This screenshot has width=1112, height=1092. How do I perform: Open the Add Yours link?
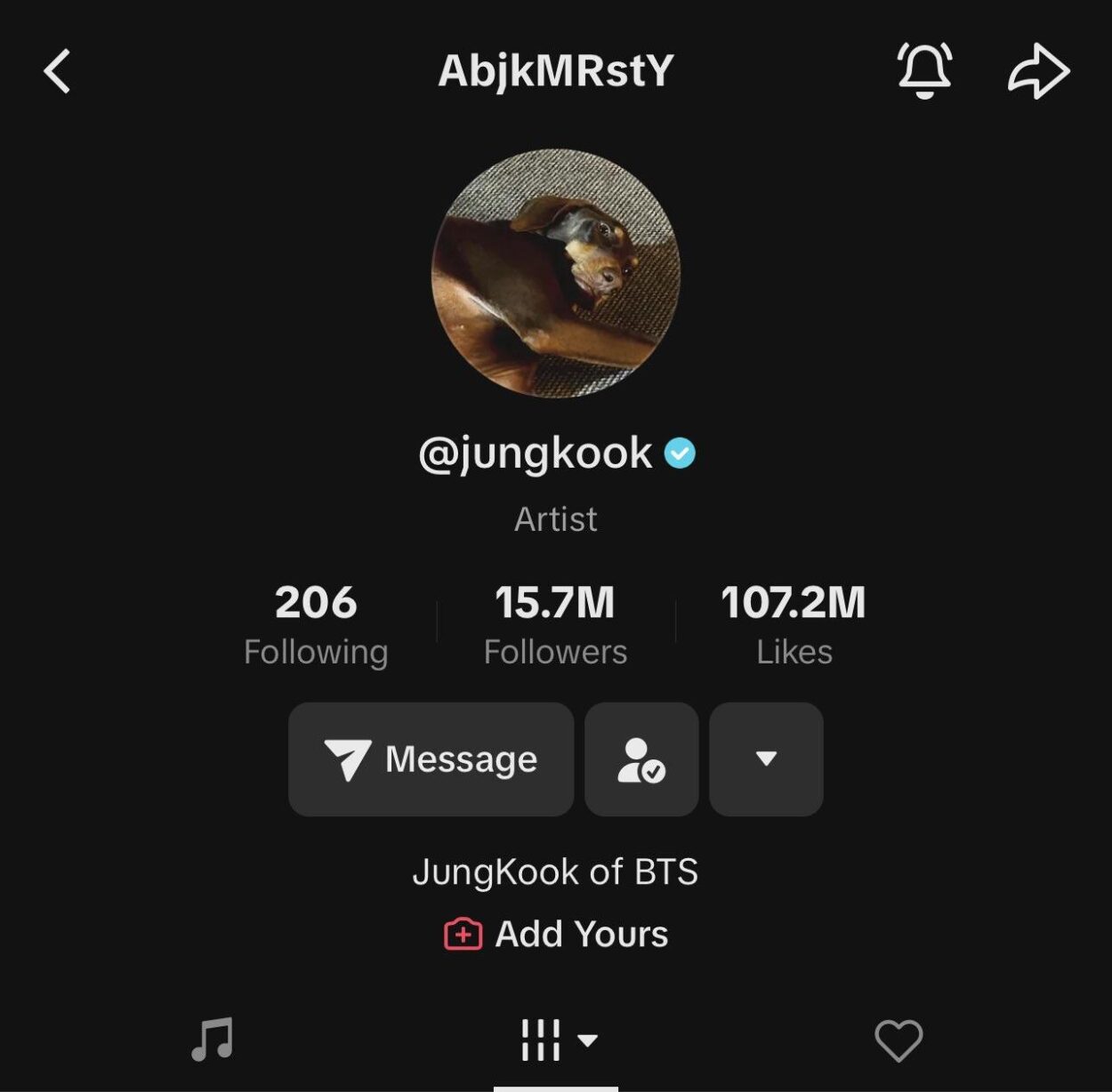point(557,934)
